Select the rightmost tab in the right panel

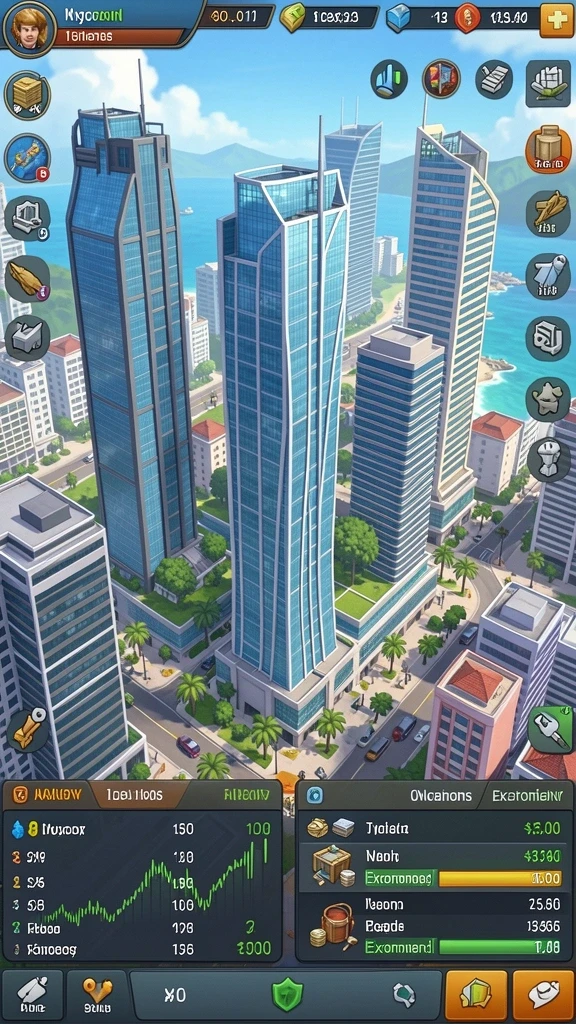tap(526, 795)
